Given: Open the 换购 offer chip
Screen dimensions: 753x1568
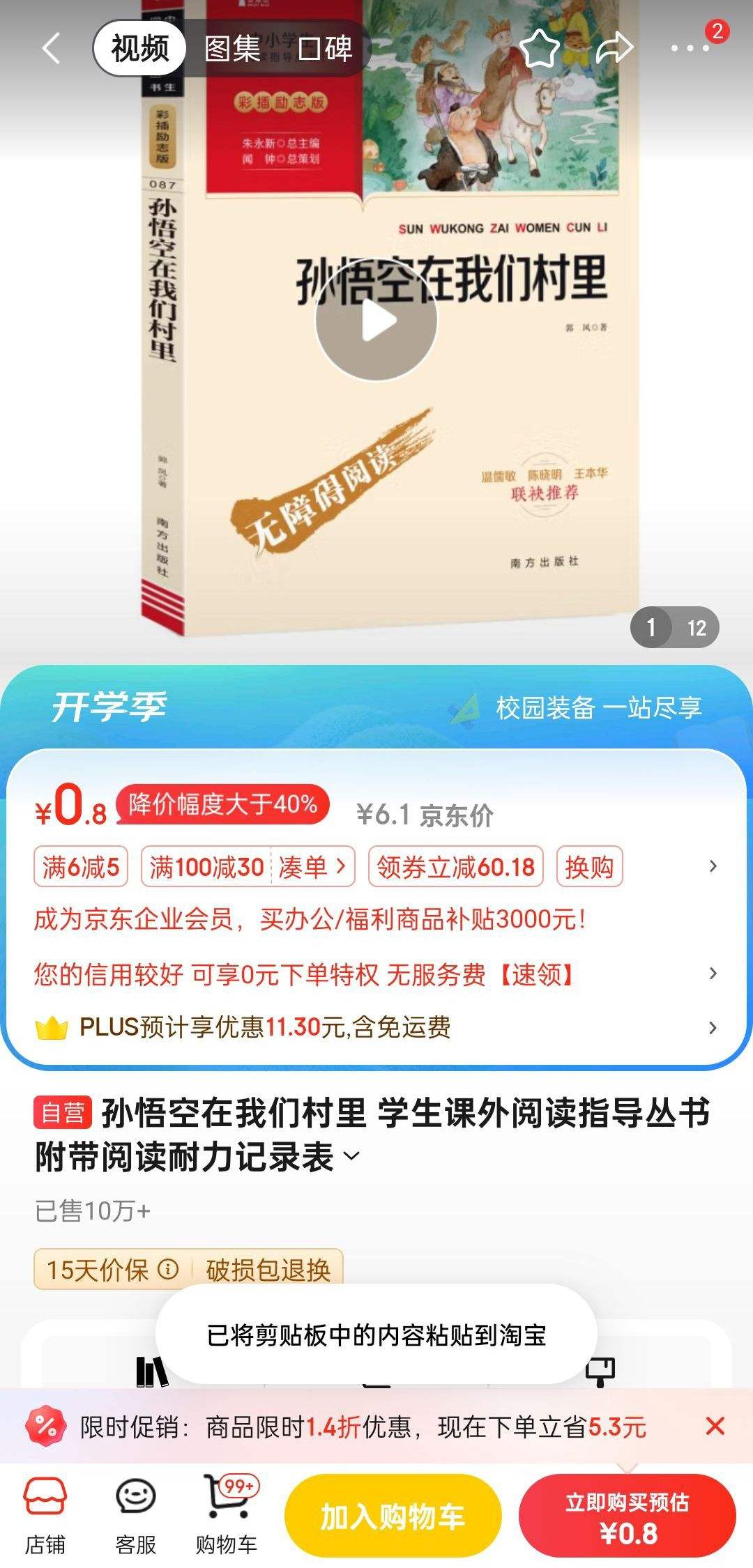Looking at the screenshot, I should (589, 867).
